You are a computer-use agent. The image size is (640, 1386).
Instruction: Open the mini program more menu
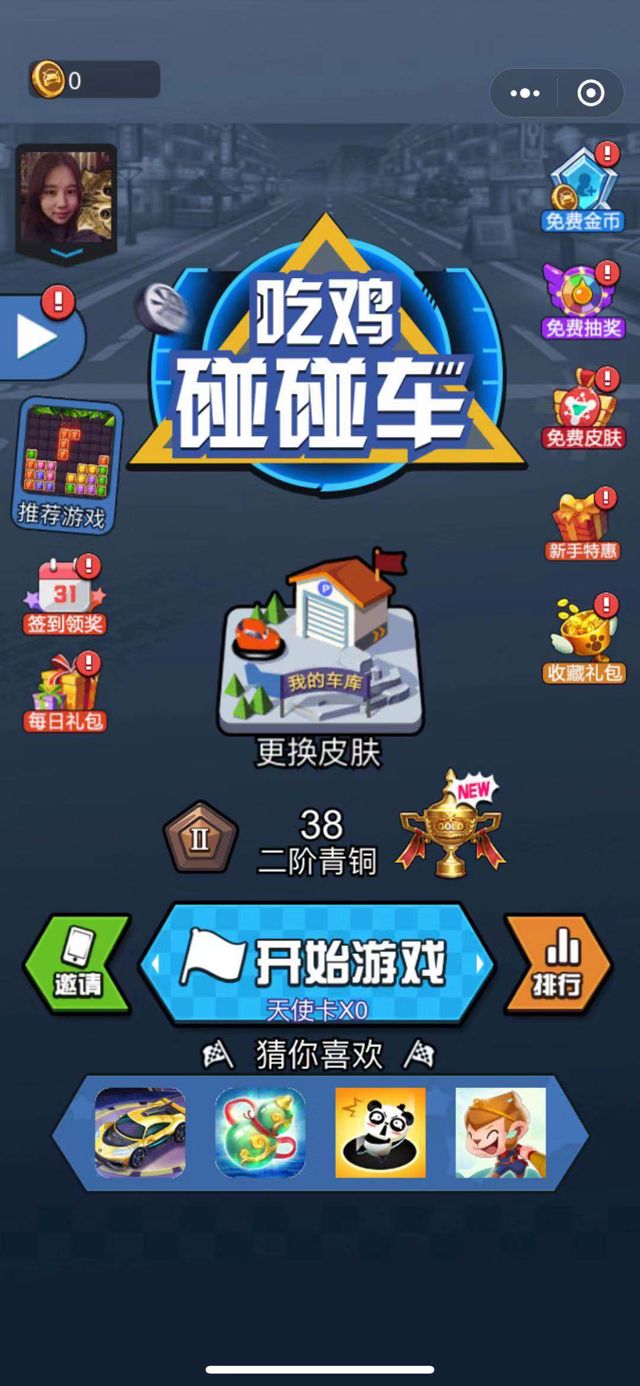point(525,94)
